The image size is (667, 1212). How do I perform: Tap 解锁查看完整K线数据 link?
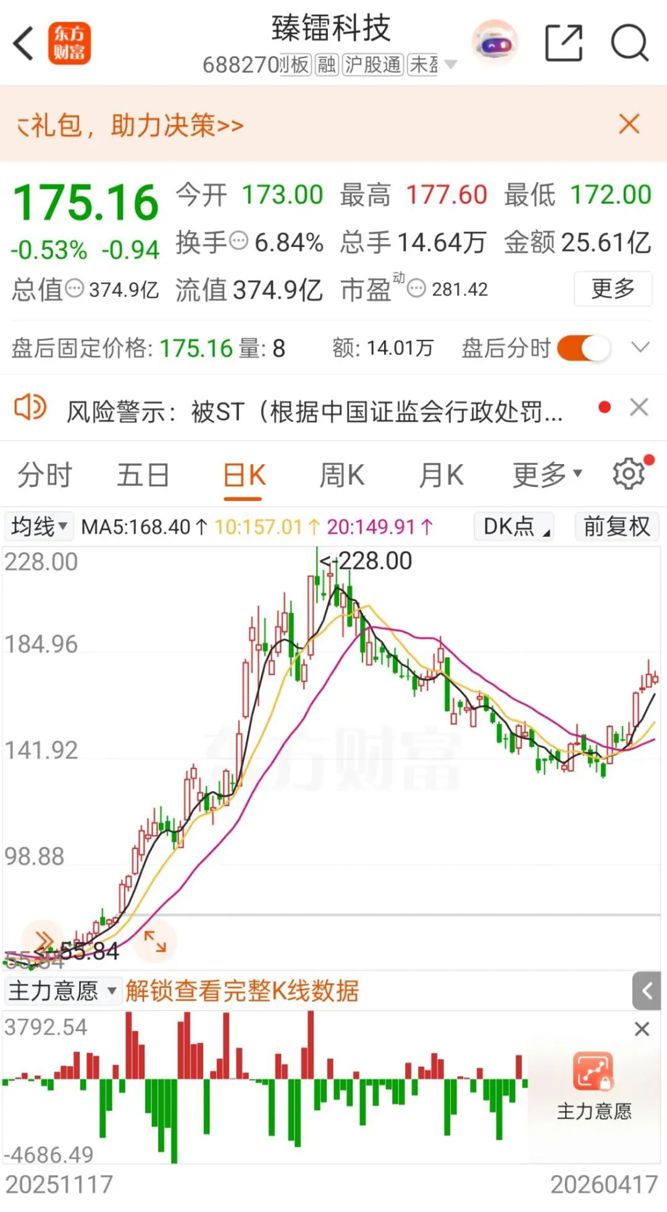click(x=242, y=991)
